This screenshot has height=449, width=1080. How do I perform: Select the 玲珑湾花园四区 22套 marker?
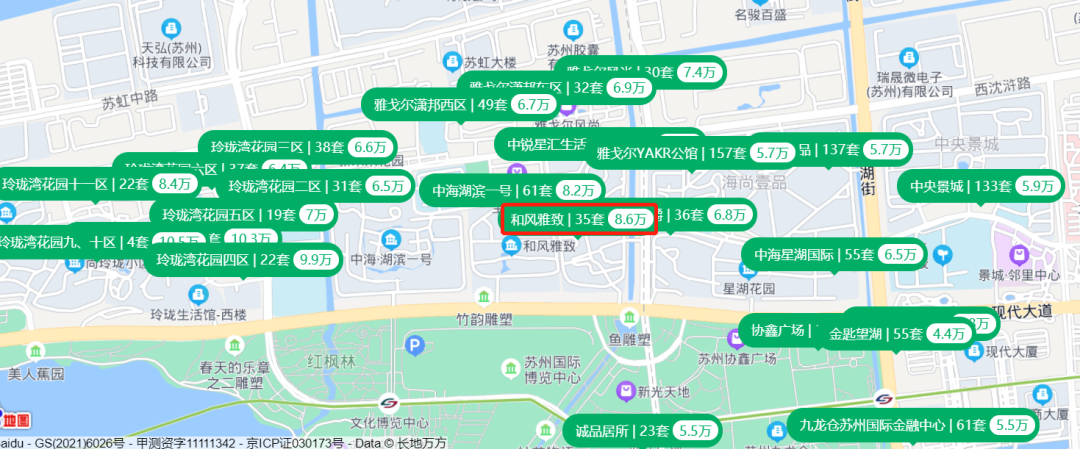click(242, 260)
